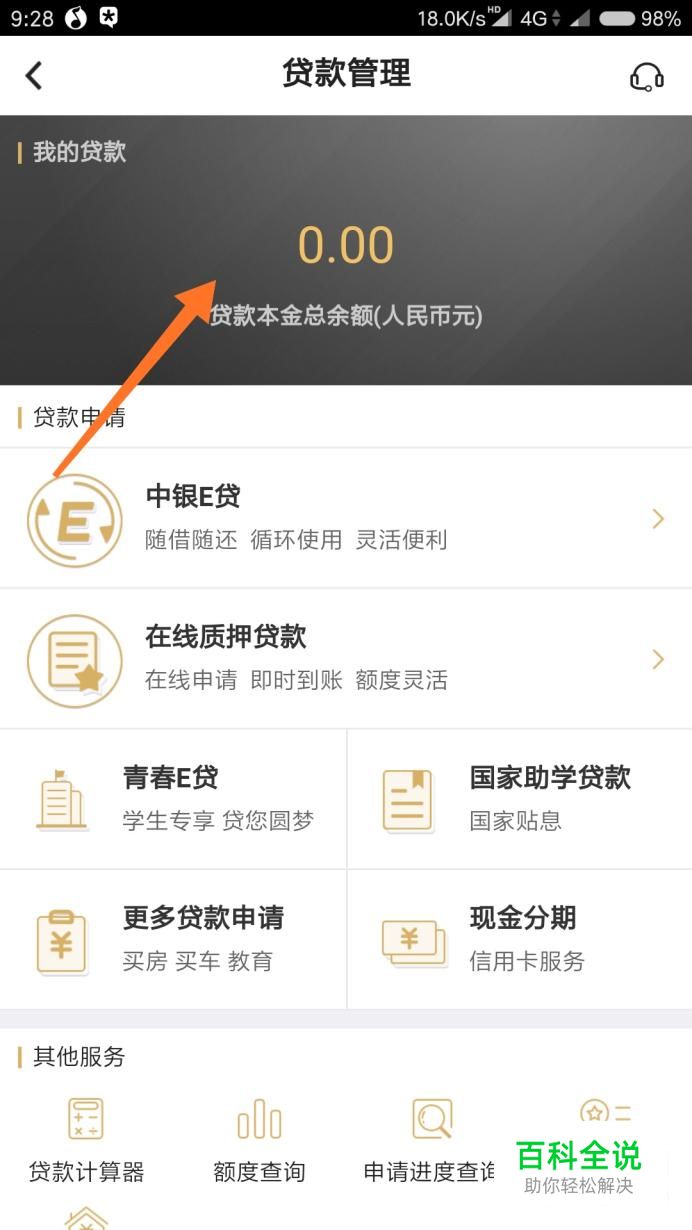
Task: Open 额度查询 quota inquiry
Action: pyautogui.click(x=259, y=1142)
